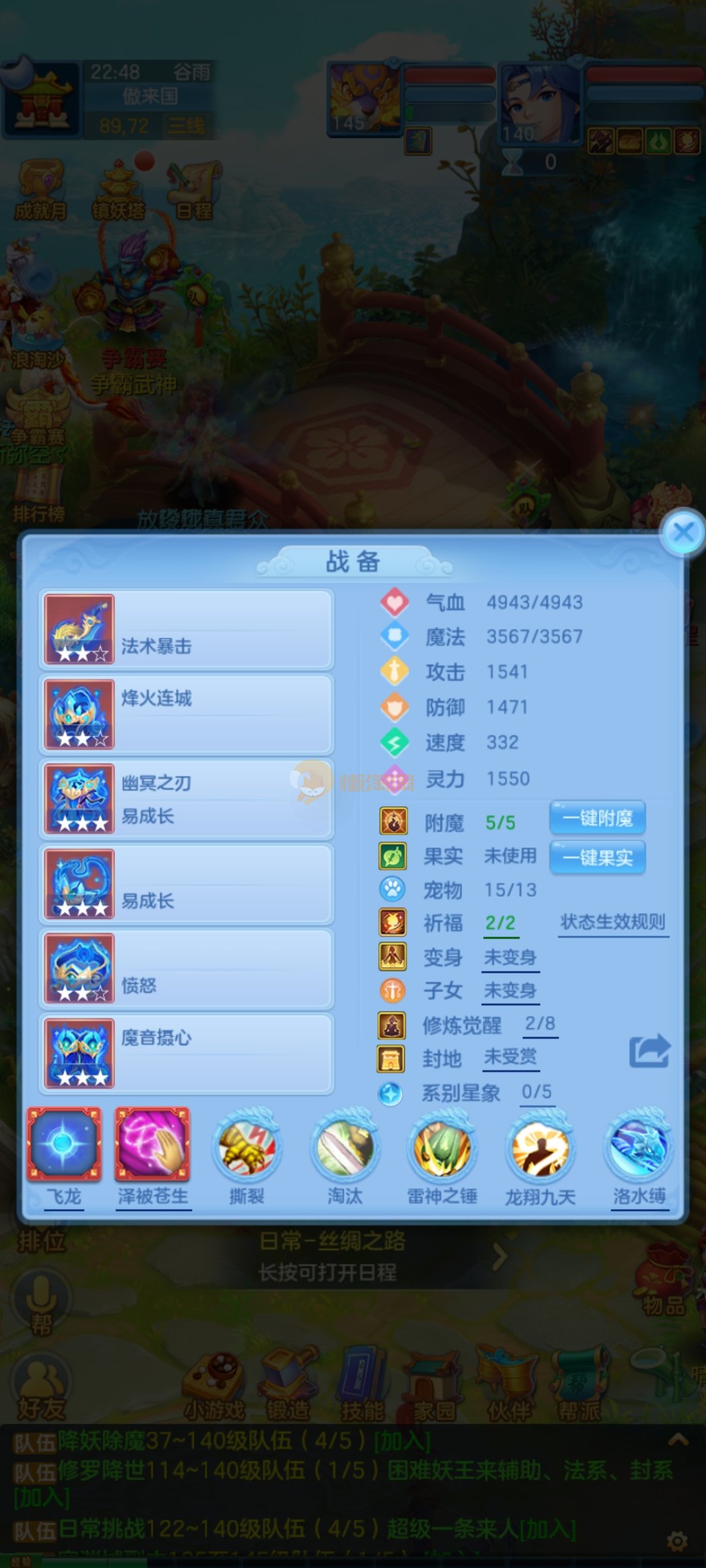Close the 战备 panel
The width and height of the screenshot is (706, 1568).
click(683, 532)
